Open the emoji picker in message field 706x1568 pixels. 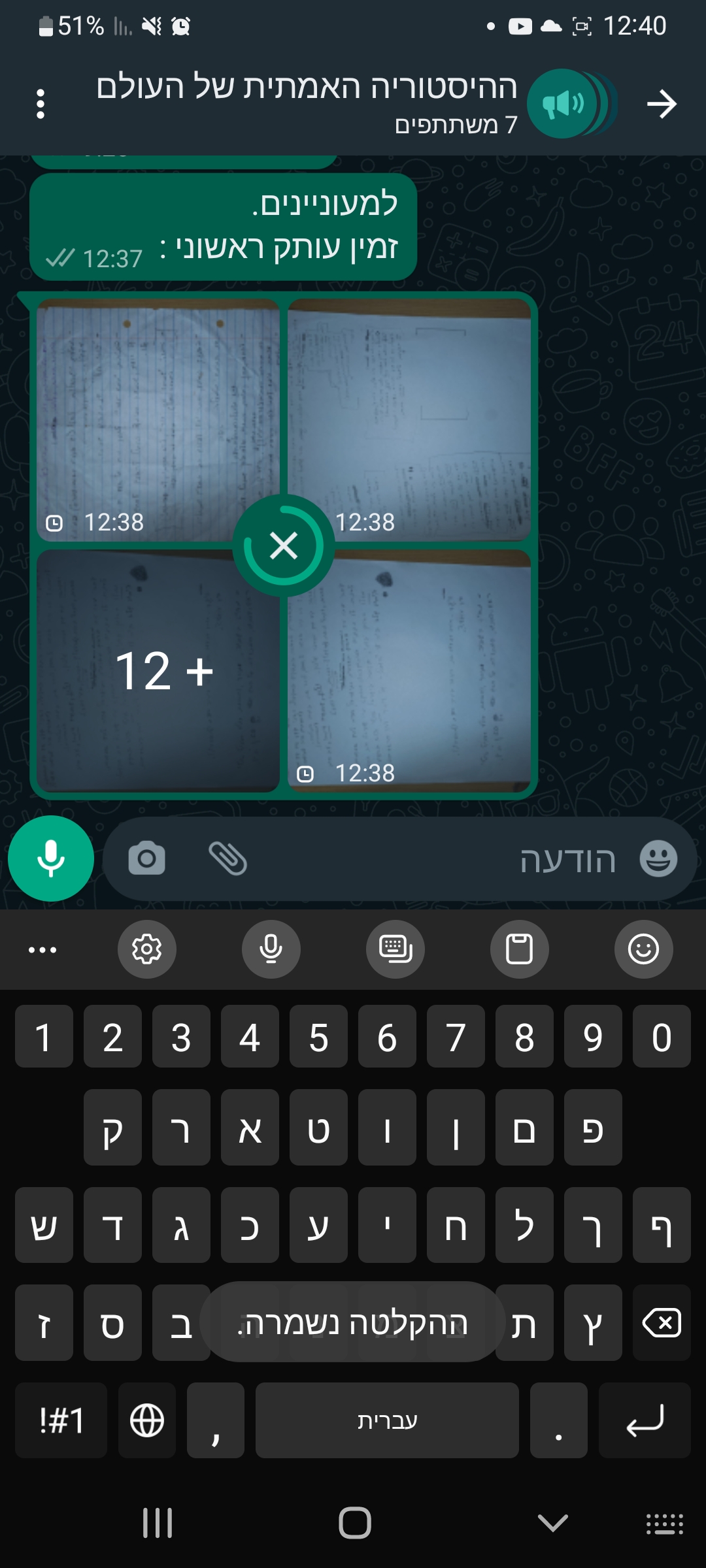tap(658, 858)
